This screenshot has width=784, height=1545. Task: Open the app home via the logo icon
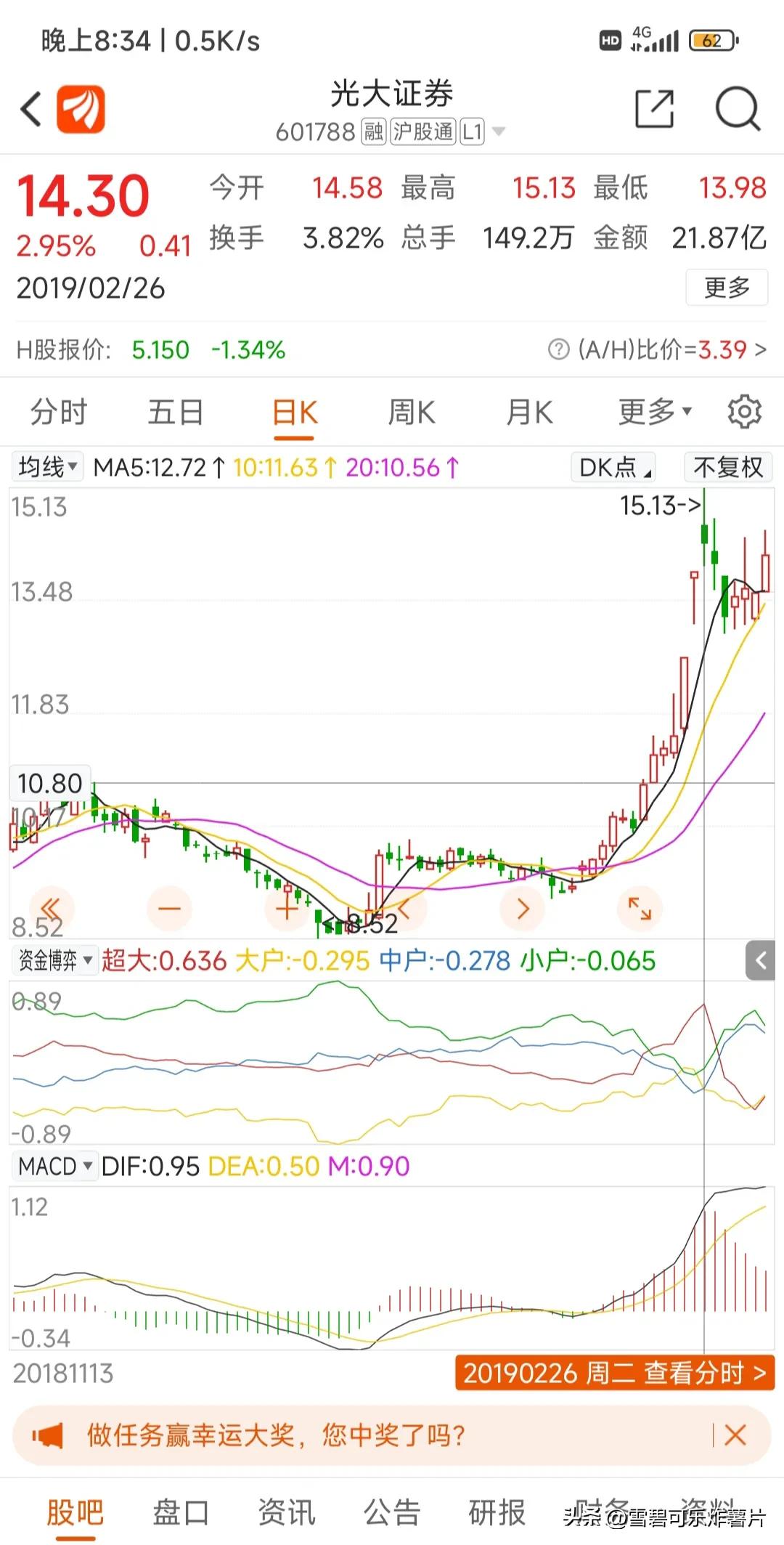81,109
